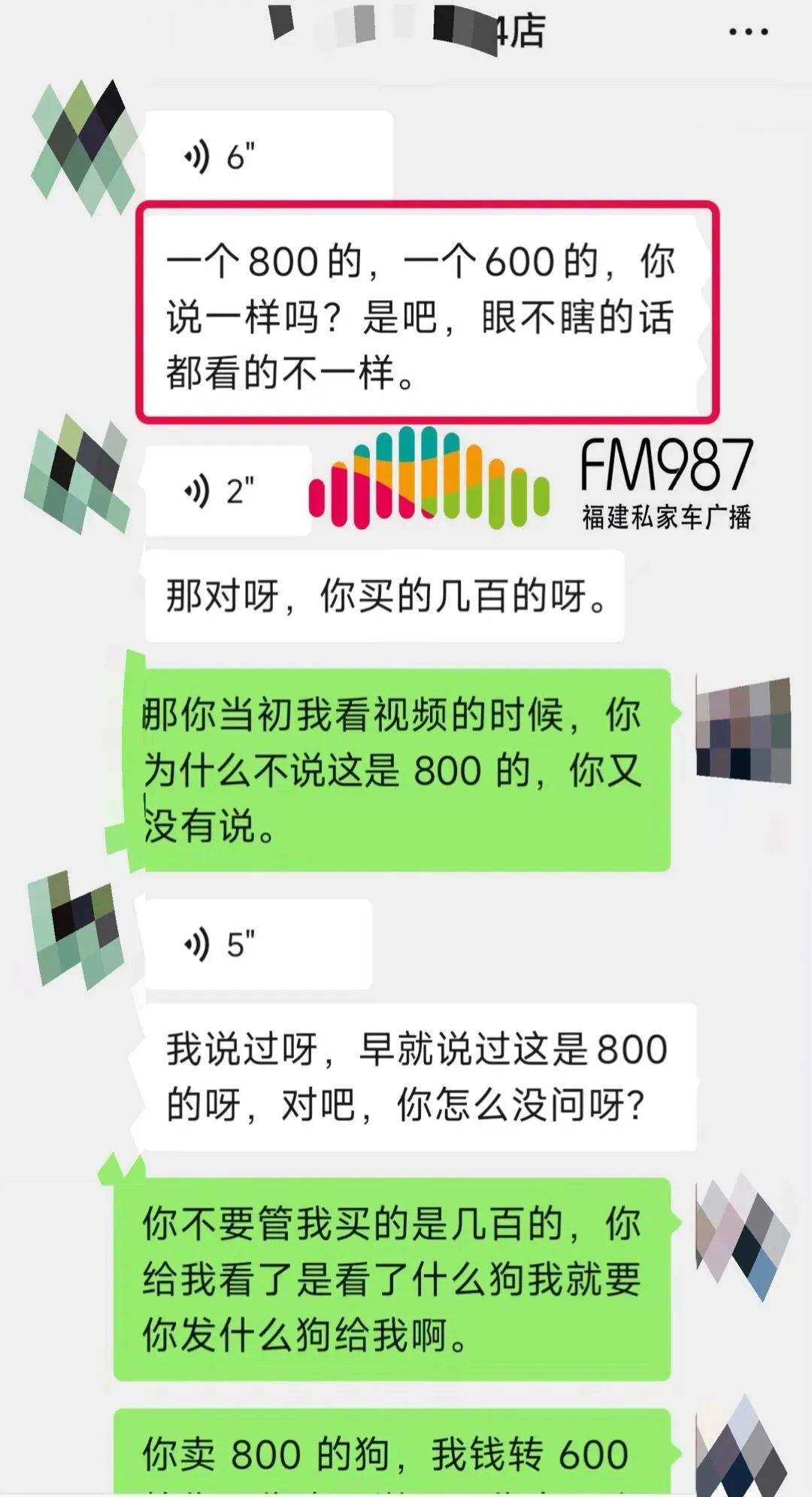Play the 5-second voice message
The image size is (812, 1497).
click(x=258, y=943)
